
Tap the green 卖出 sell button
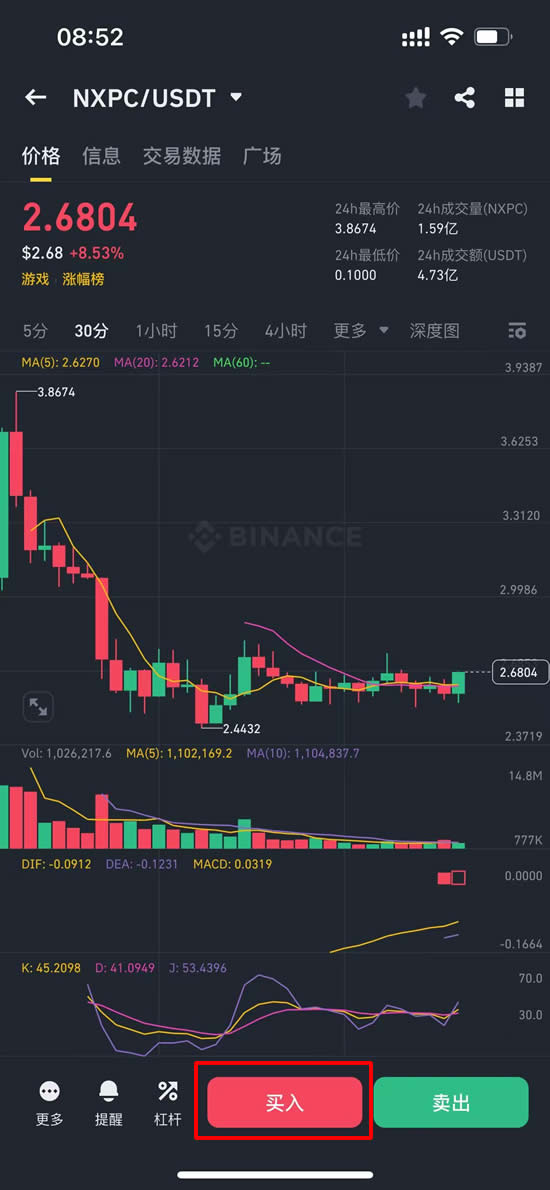click(x=451, y=1102)
